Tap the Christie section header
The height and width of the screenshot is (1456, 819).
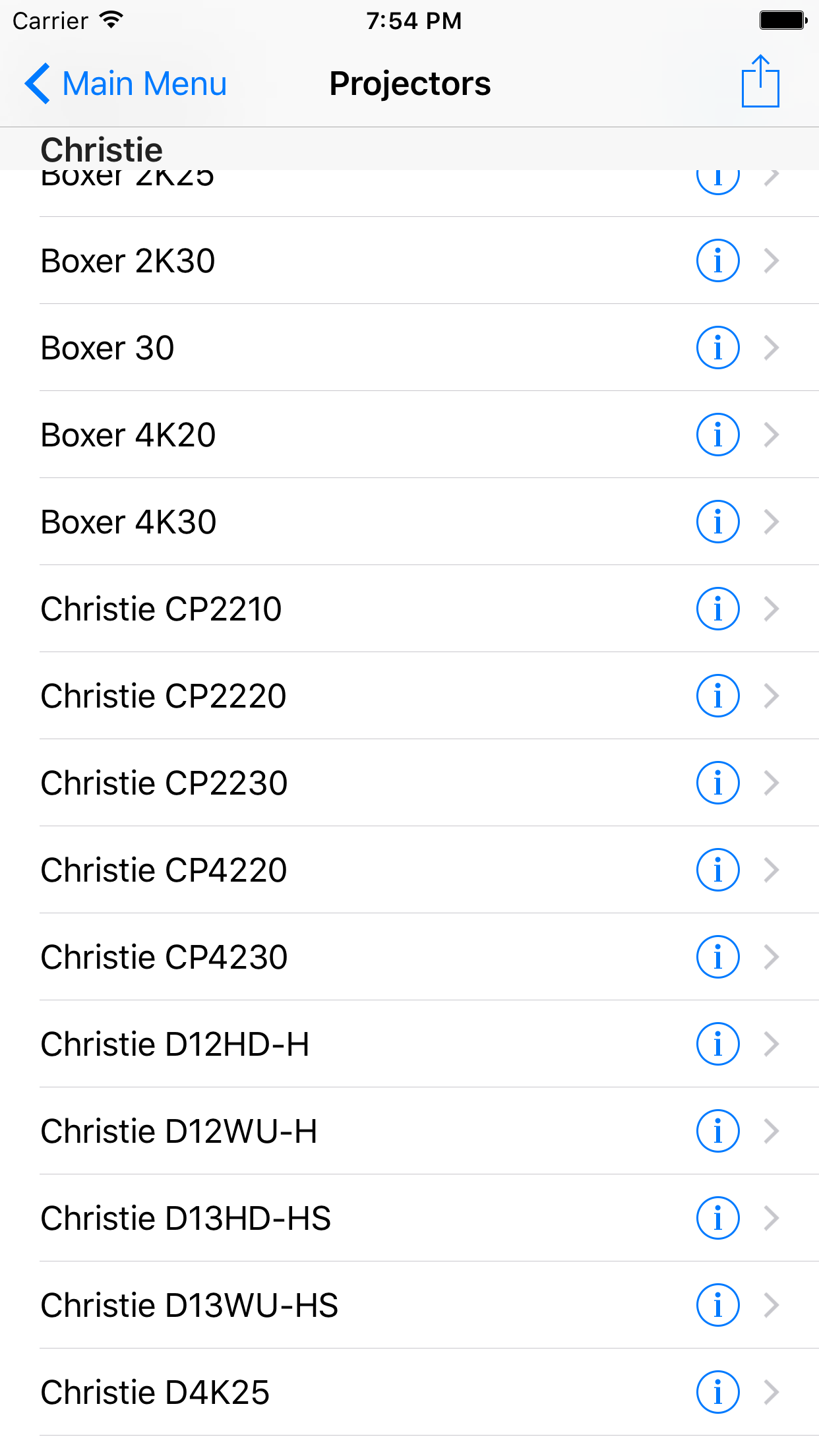click(x=102, y=149)
